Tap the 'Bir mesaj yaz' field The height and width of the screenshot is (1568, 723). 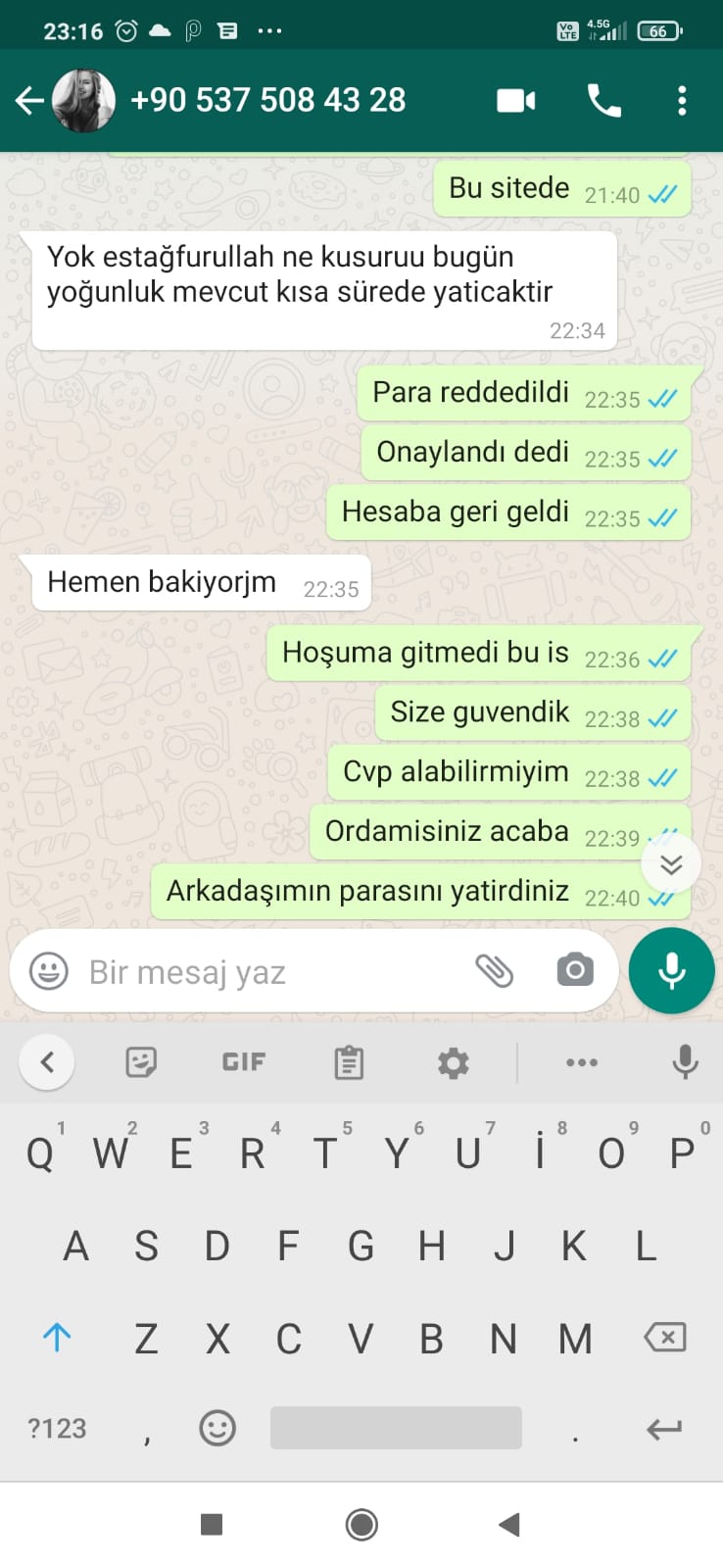tap(274, 972)
